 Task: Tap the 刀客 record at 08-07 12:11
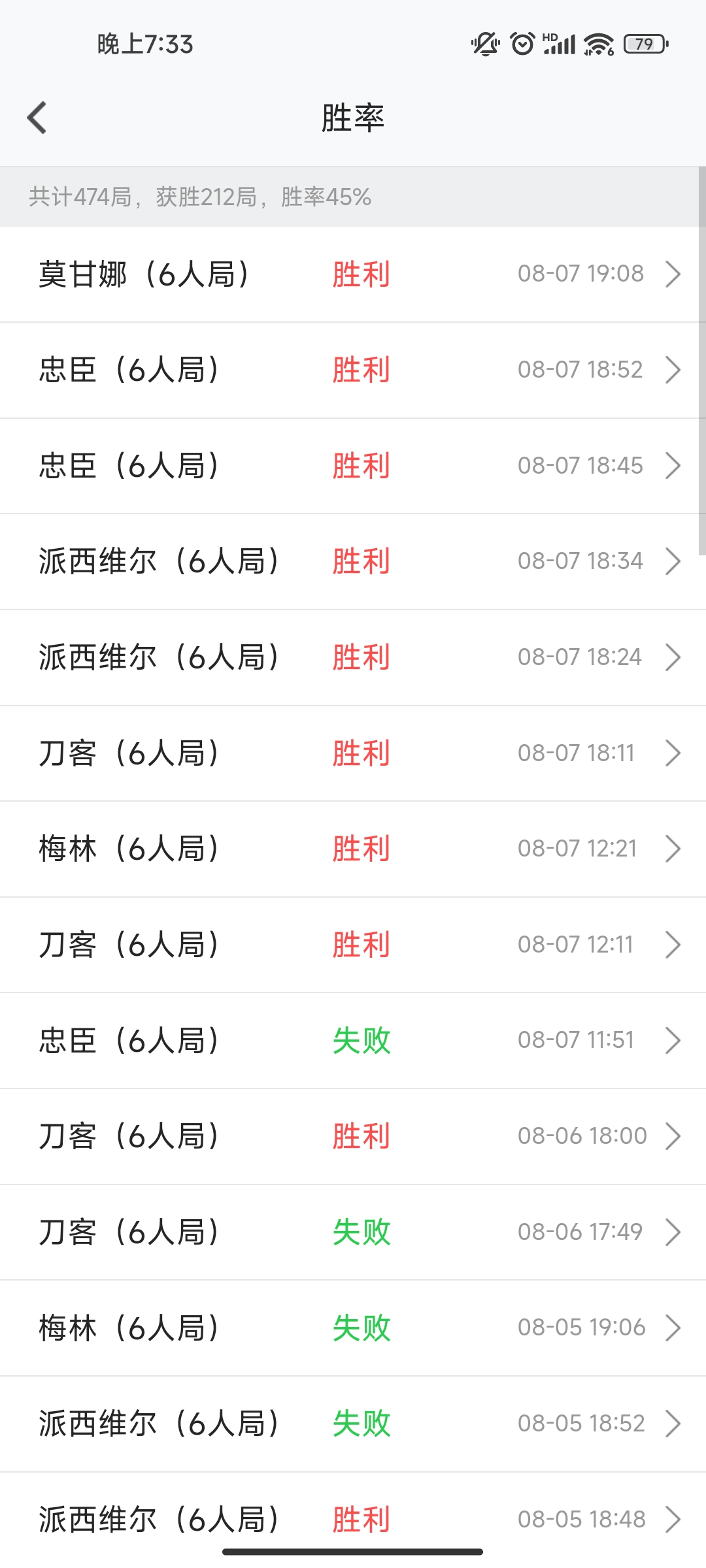353,945
